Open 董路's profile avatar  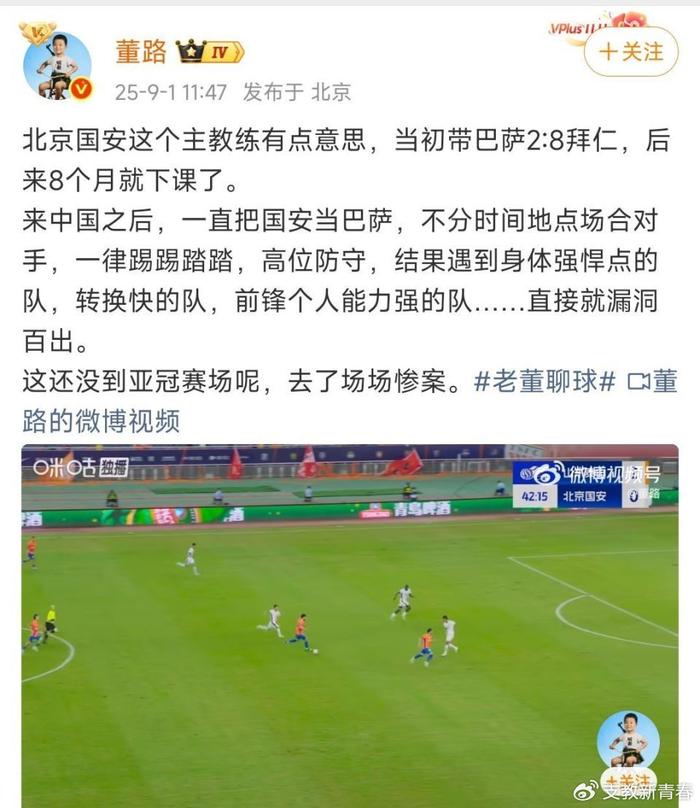[57, 65]
